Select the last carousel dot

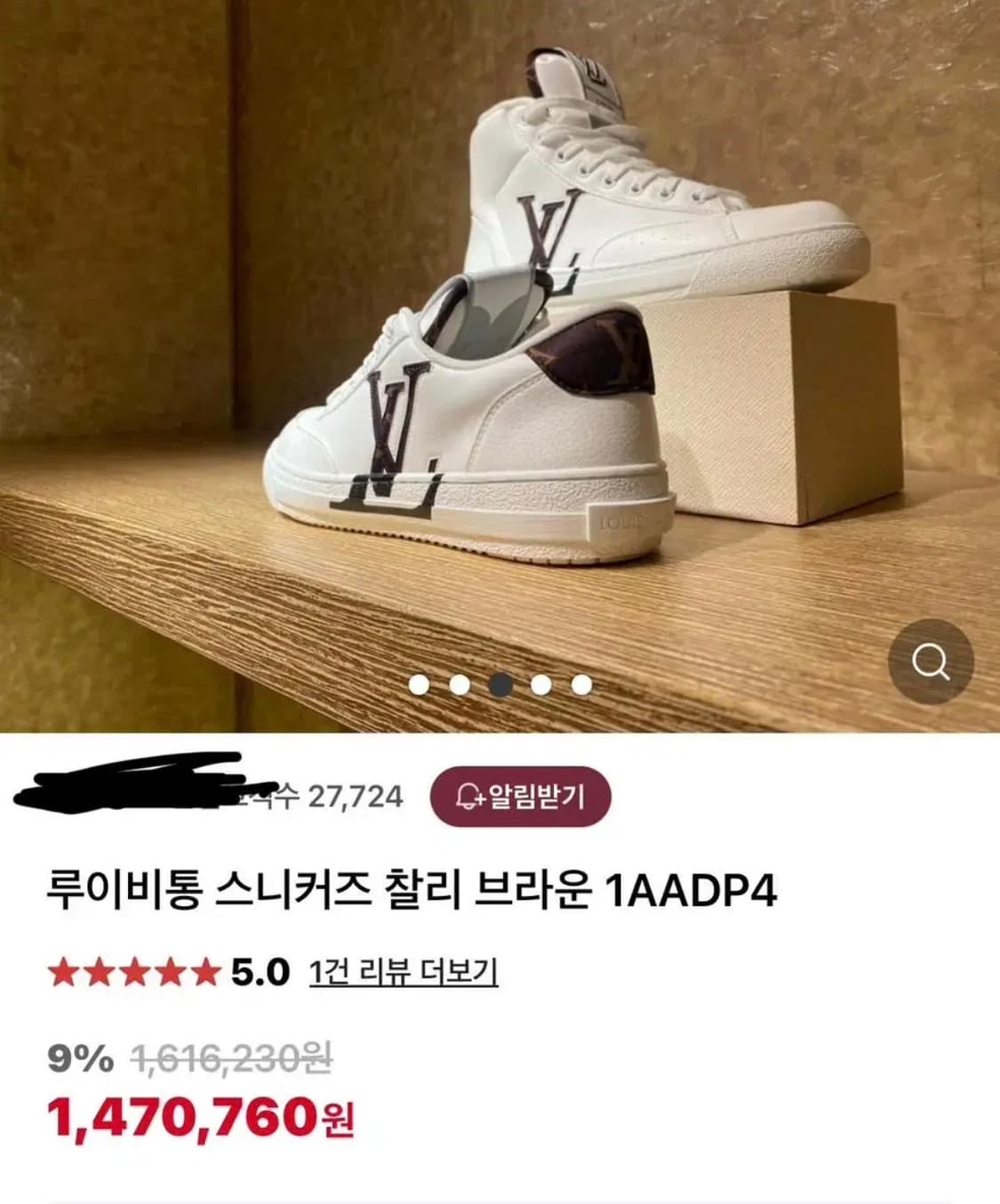pyautogui.click(x=581, y=685)
